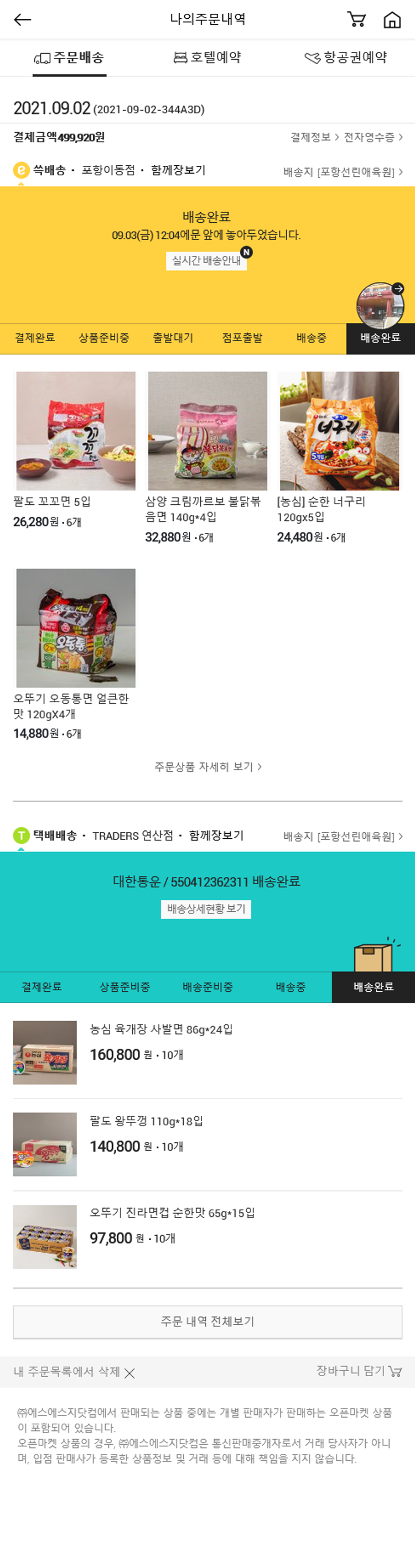The width and height of the screenshot is (415, 1568).
Task: Open 오뚜기 오동통면 얼큰한맛 product
Action: 76,628
